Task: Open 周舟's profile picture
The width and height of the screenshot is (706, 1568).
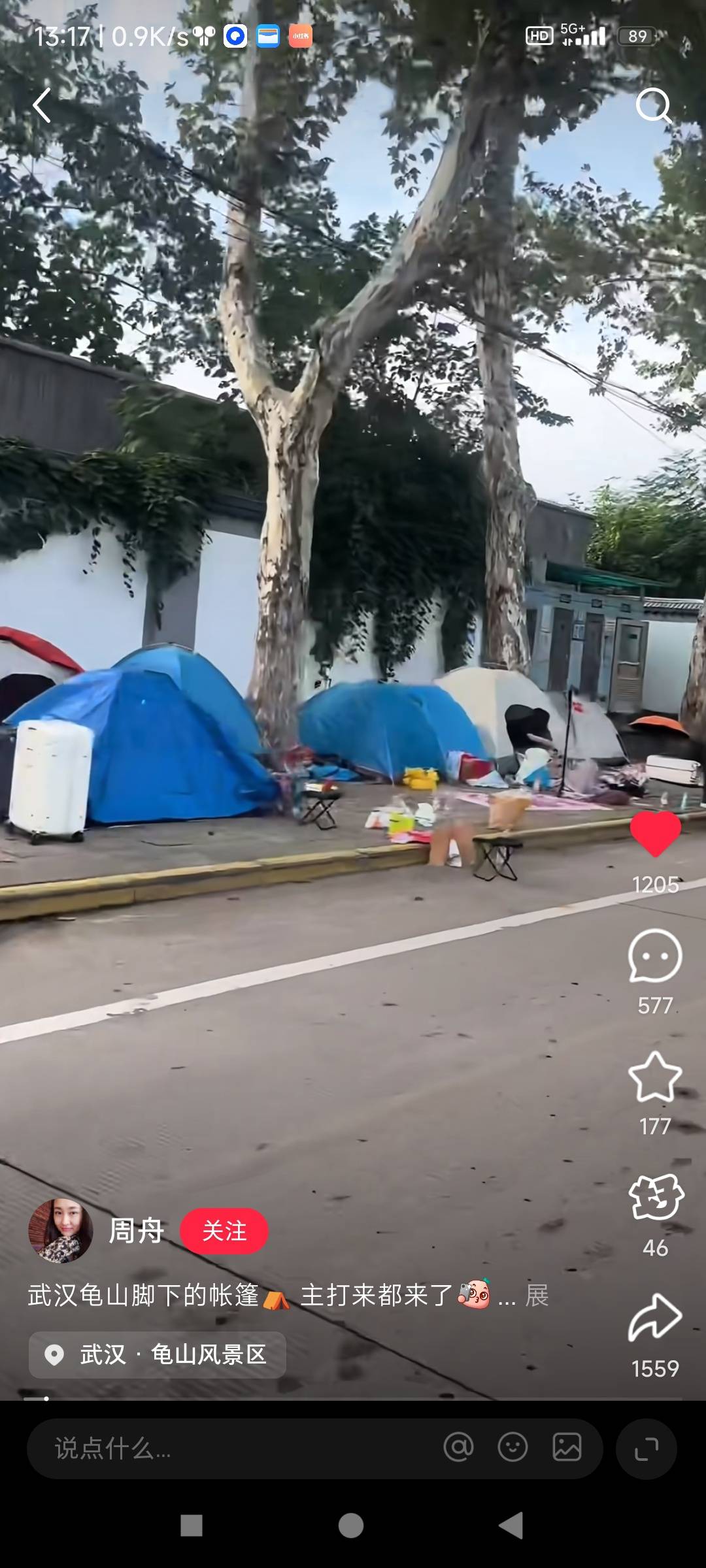Action: pyautogui.click(x=60, y=1231)
